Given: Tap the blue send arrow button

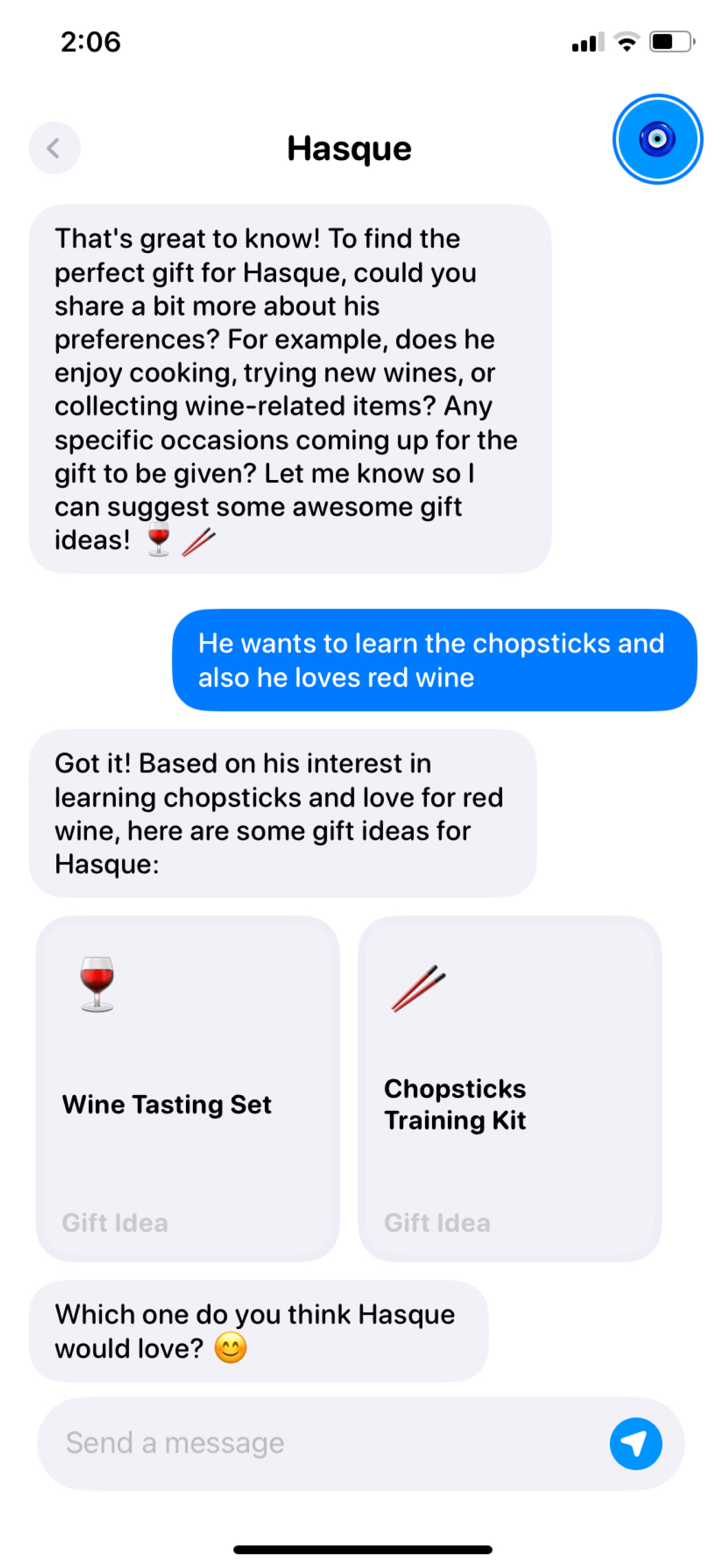Looking at the screenshot, I should [x=635, y=1443].
